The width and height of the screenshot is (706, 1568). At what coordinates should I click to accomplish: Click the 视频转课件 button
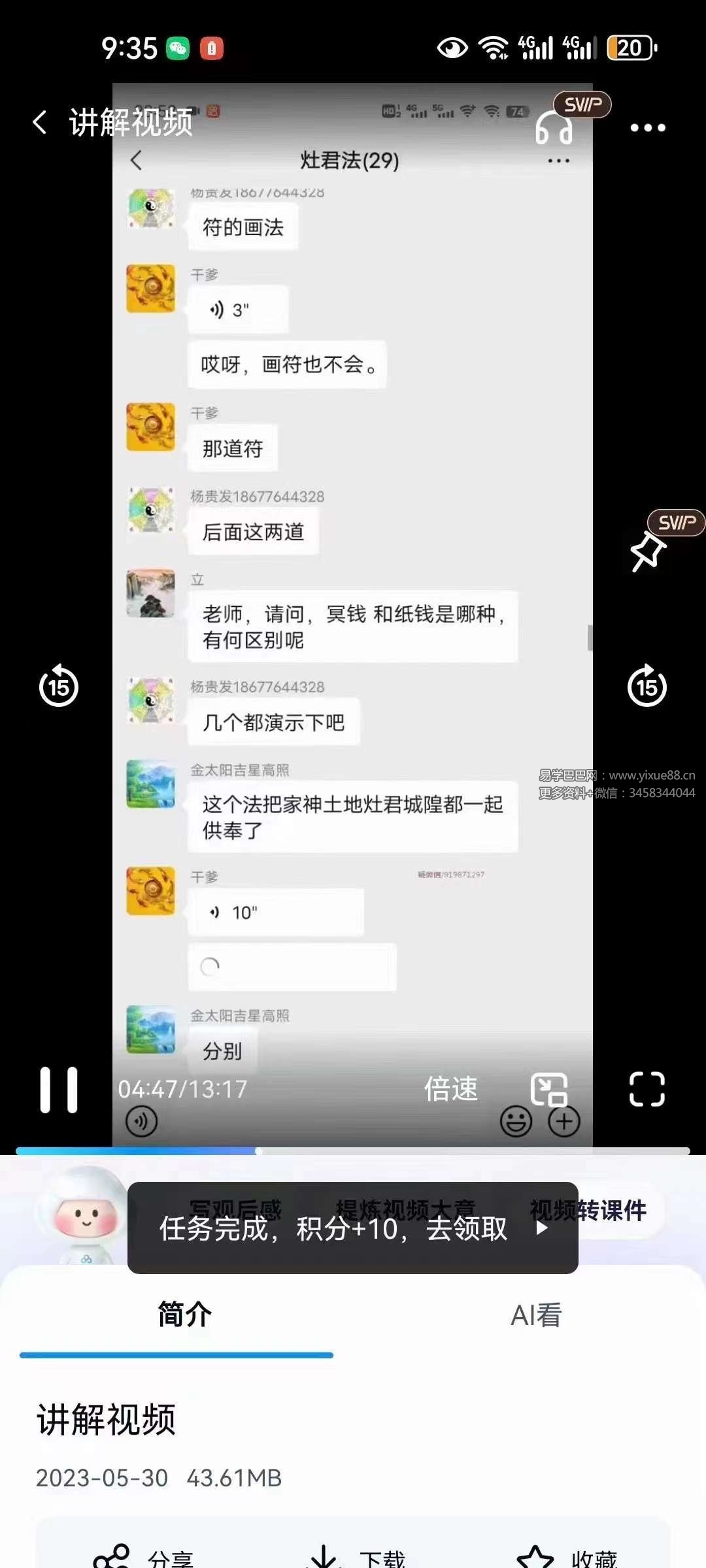(x=589, y=1207)
